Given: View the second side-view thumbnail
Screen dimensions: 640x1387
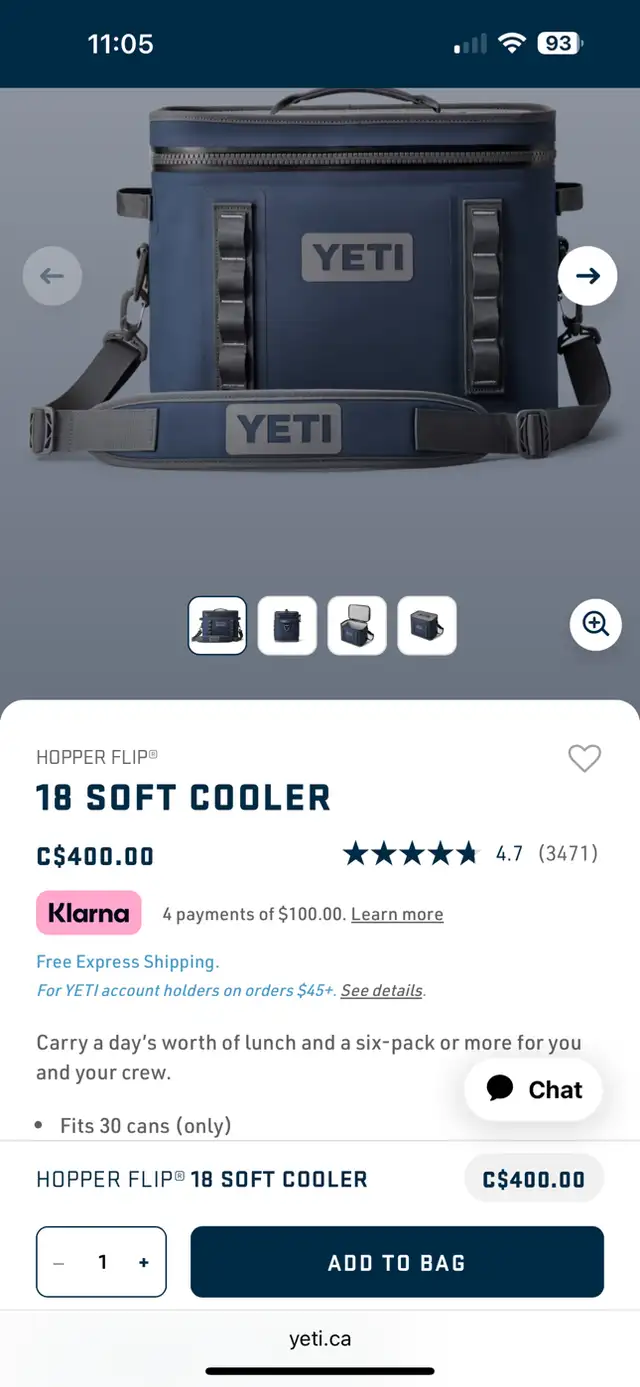Looking at the screenshot, I should 287,626.
